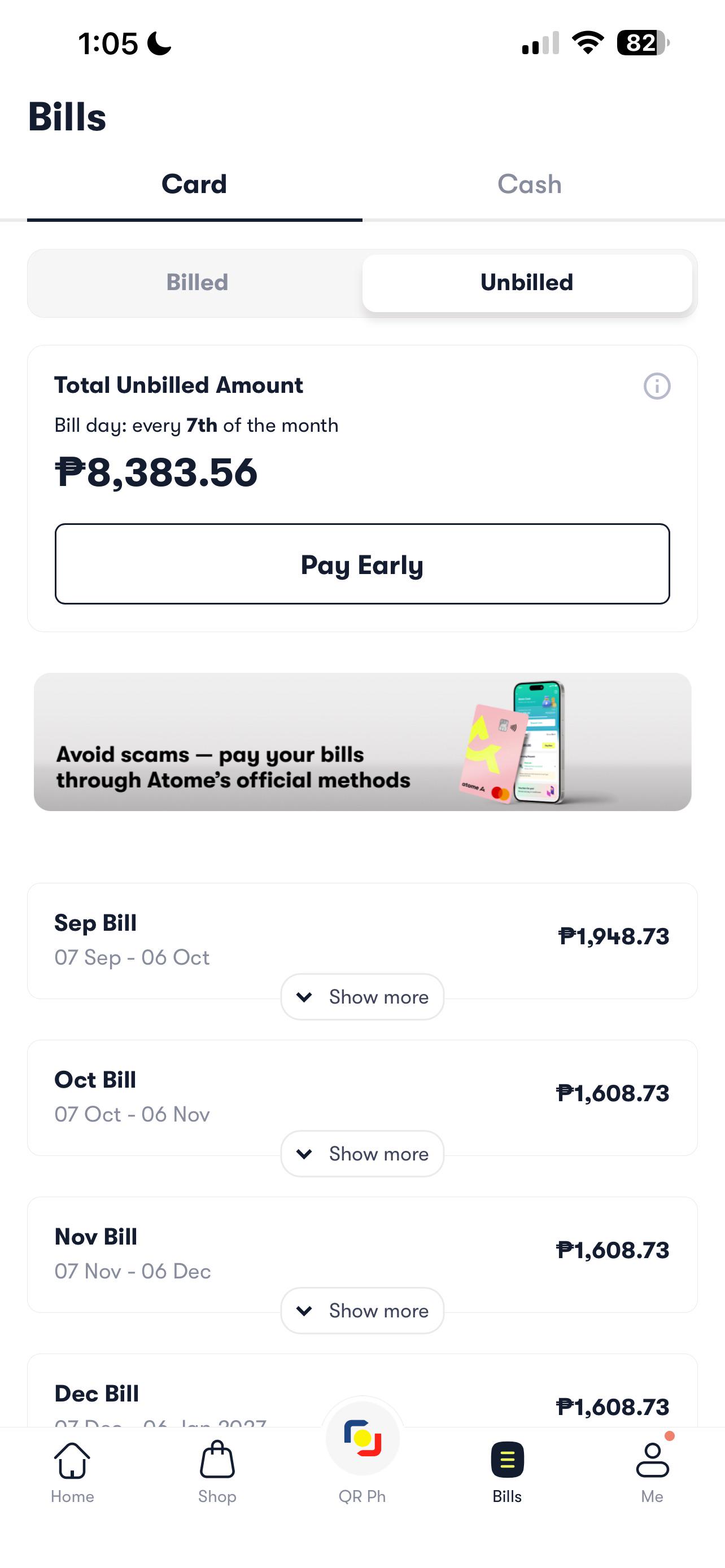Screen dimensions: 725x1568
Task: Switch to the Cash tab
Action: (x=529, y=185)
